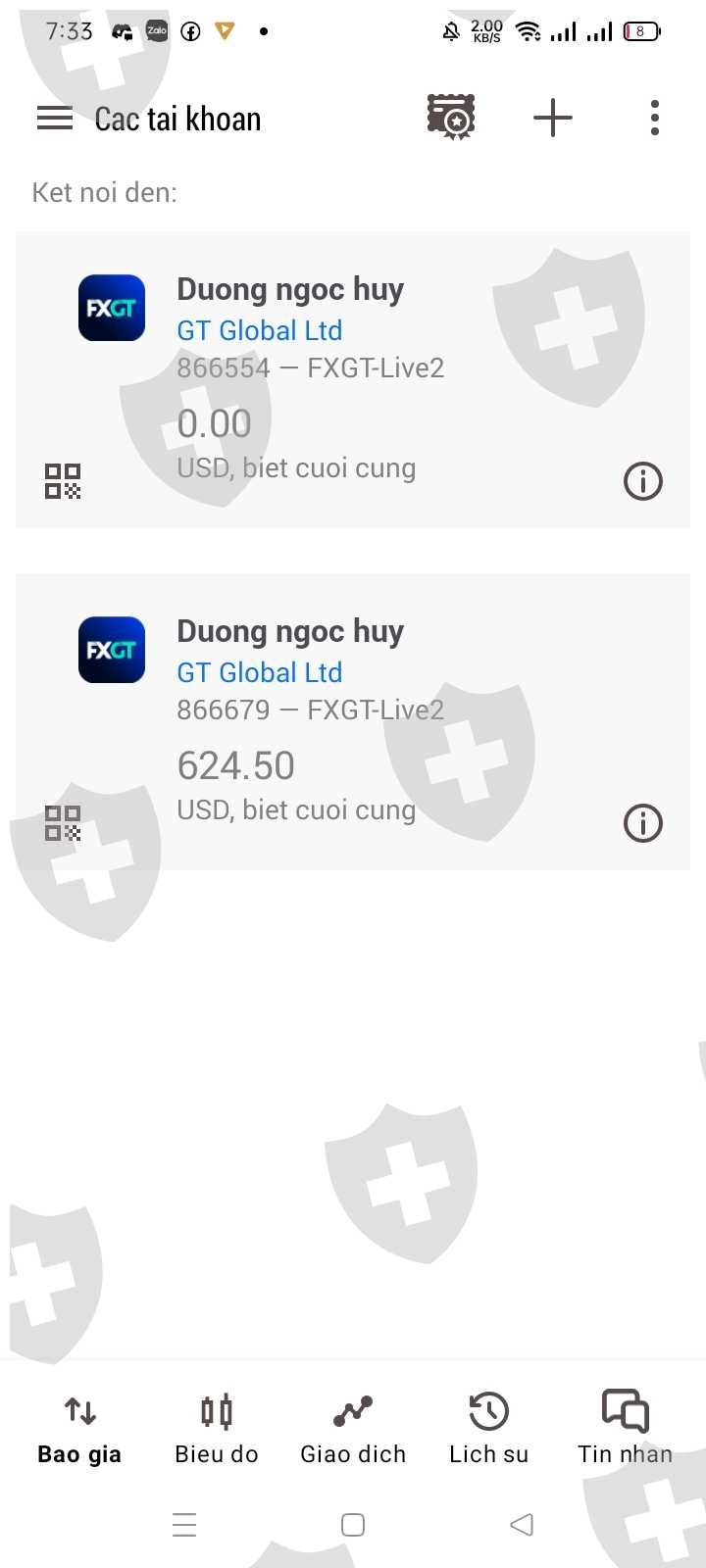Show QR code for account 866554
706x1568 pixels.
63,481
